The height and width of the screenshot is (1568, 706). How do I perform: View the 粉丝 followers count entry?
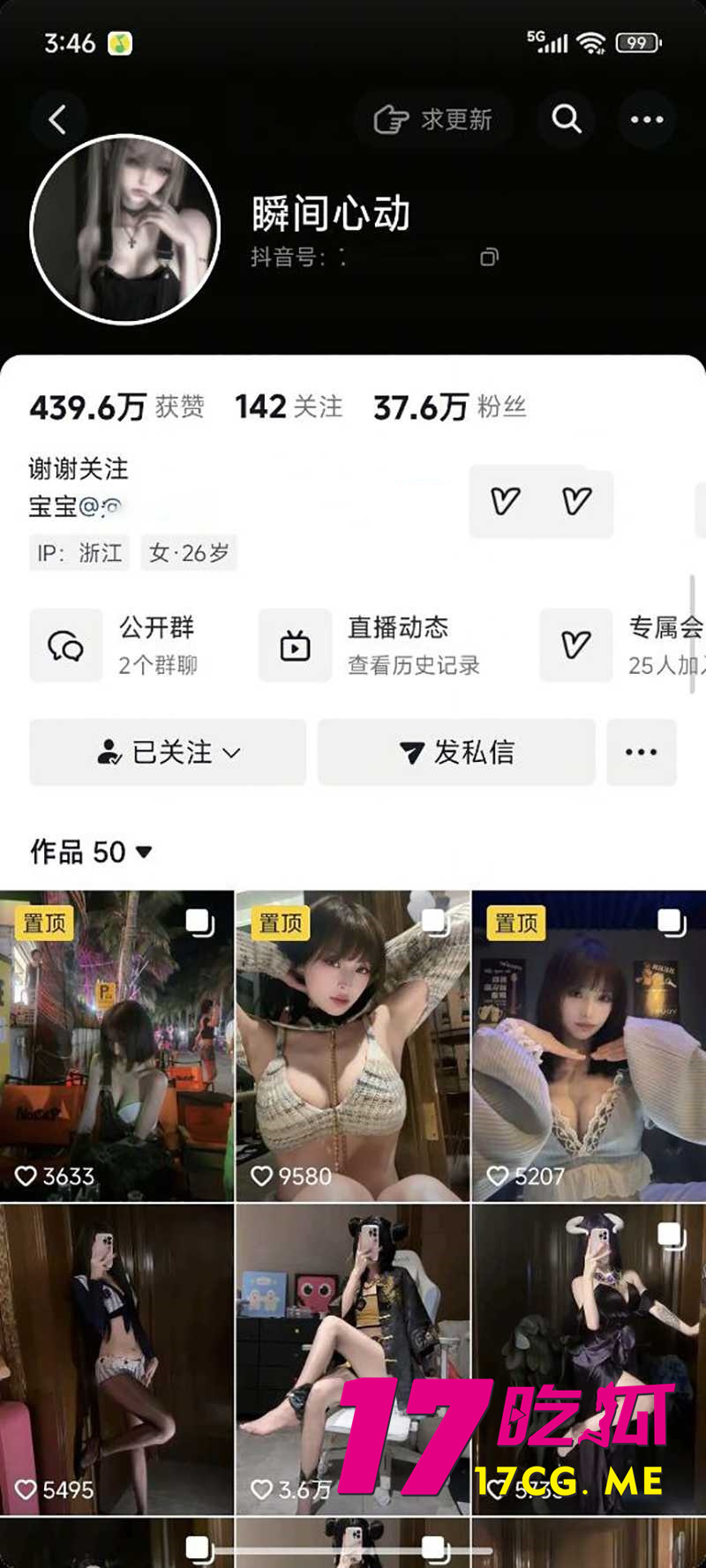450,407
